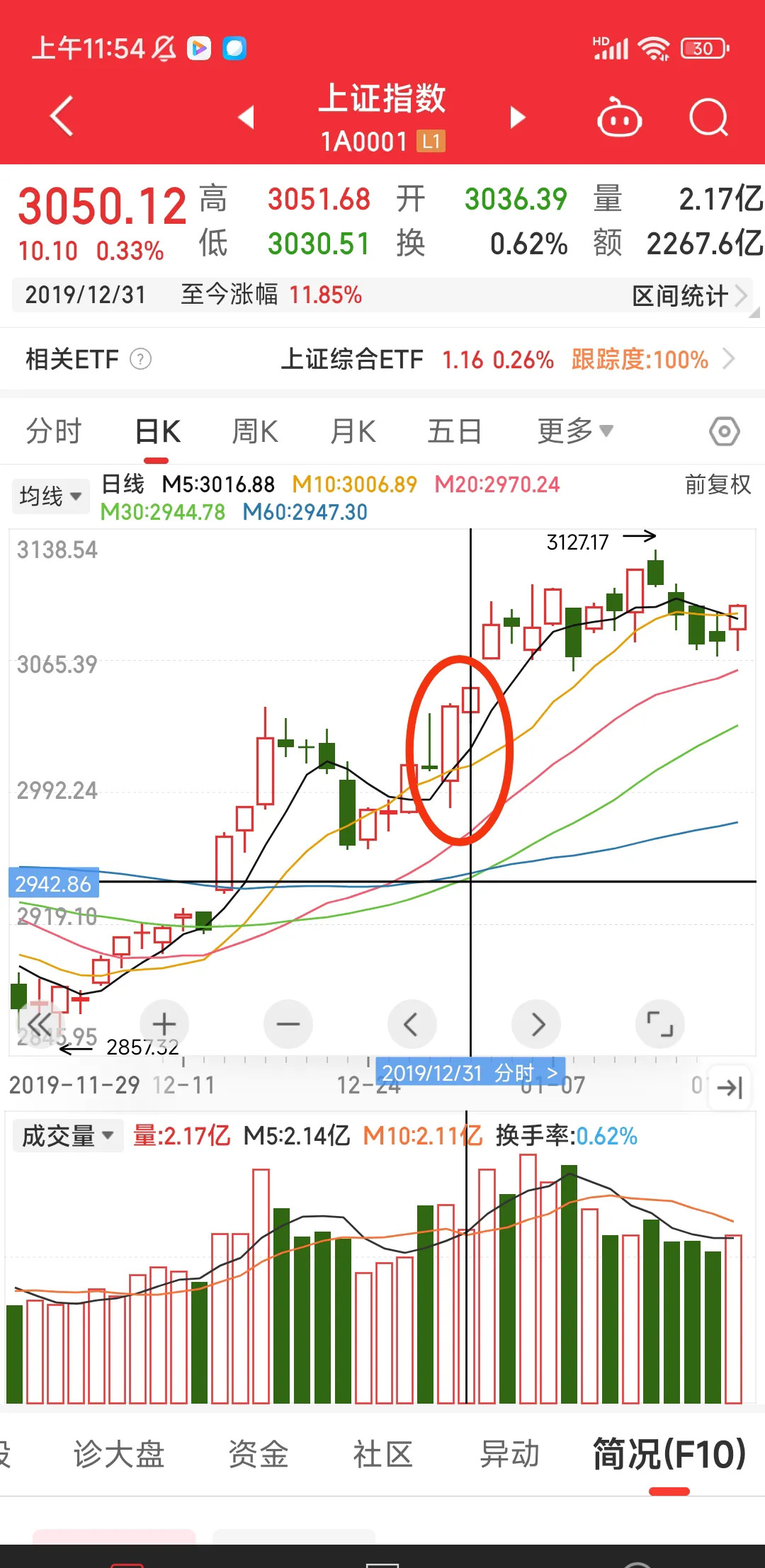Image resolution: width=765 pixels, height=1568 pixels.
Task: Open the AI robot assistant
Action: pos(618,118)
